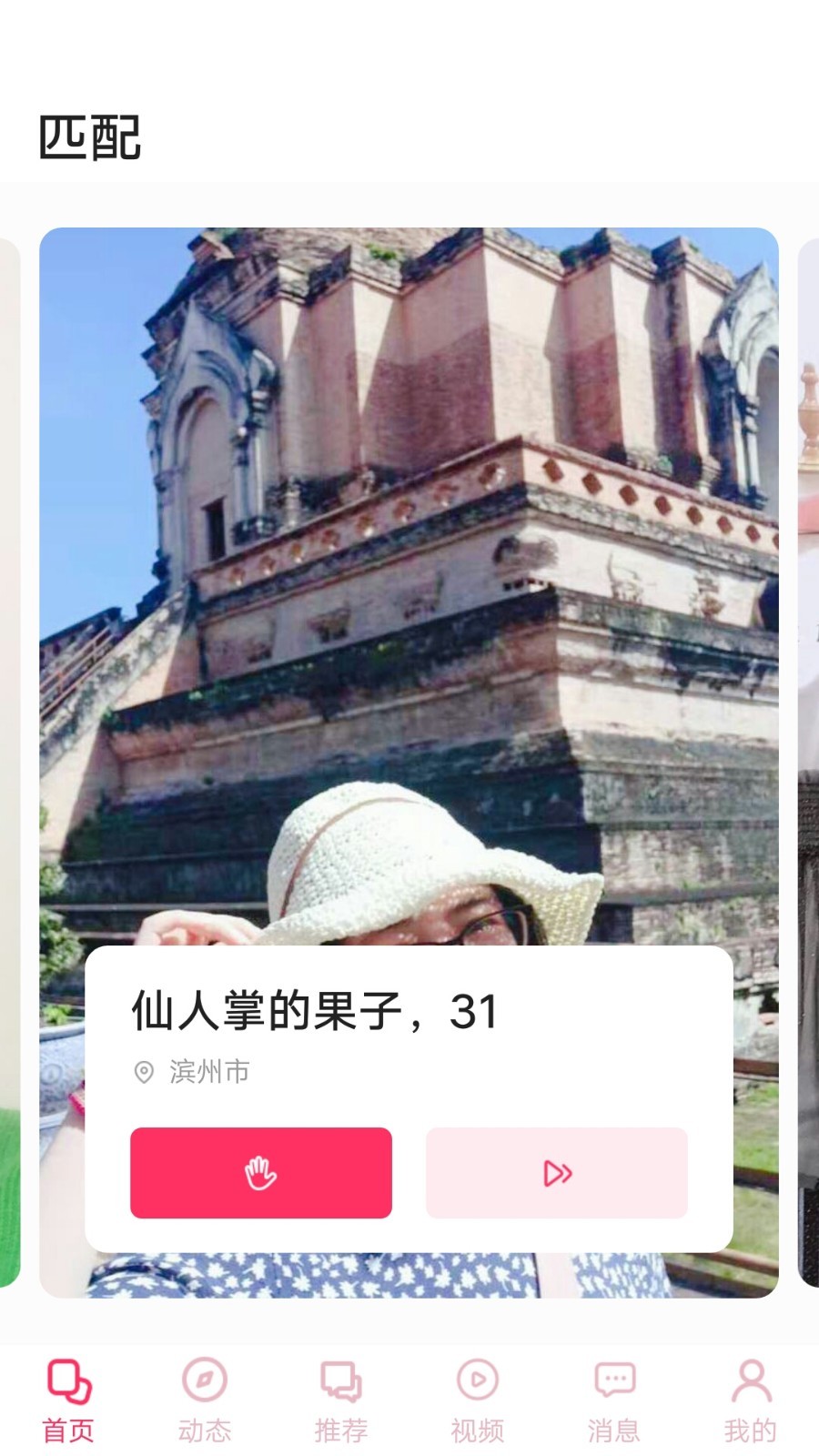Open the profile card of 仙人掌的果子
This screenshot has width=819, height=1456.
point(409,763)
